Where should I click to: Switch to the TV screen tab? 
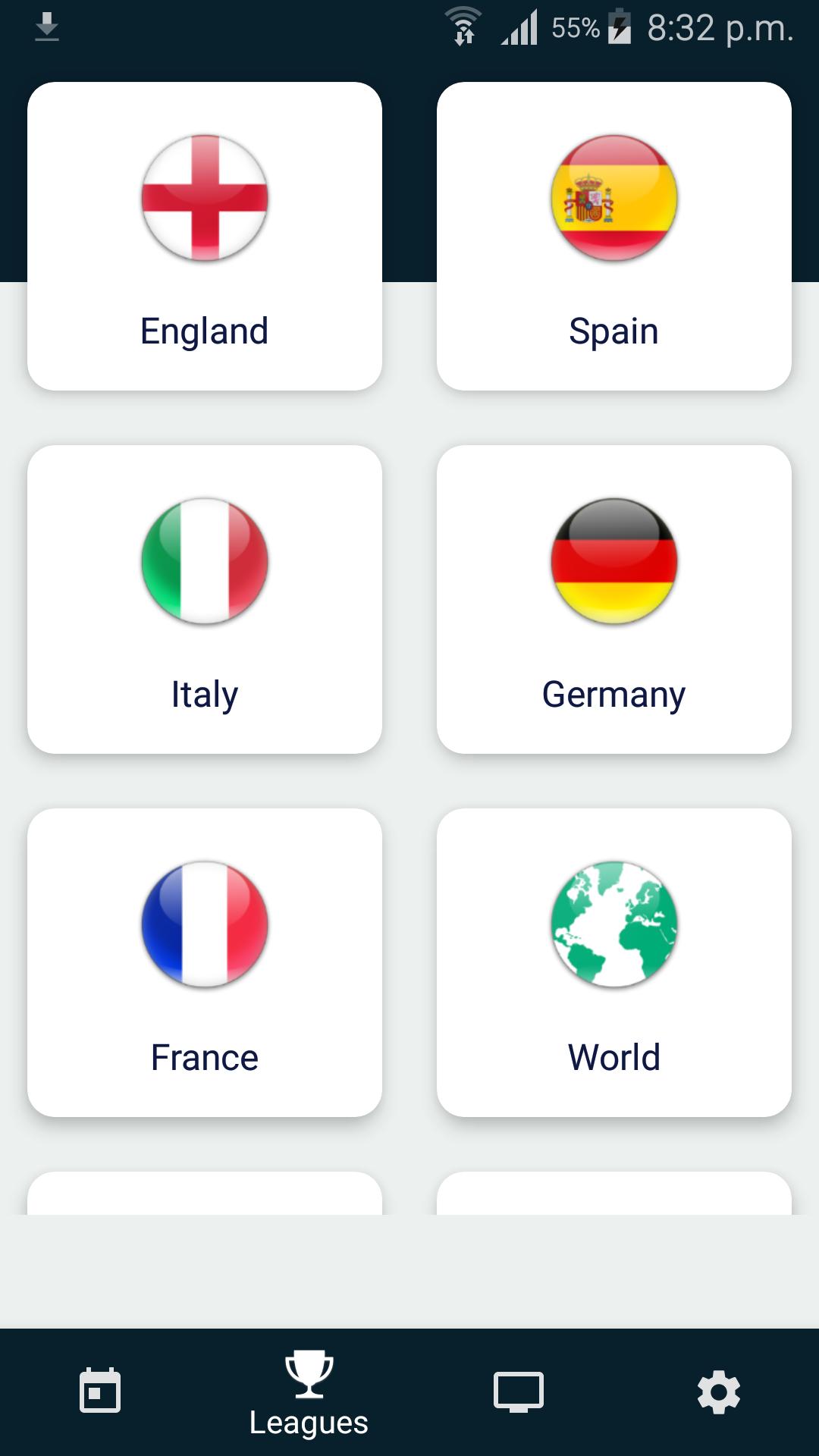pos(519,1392)
